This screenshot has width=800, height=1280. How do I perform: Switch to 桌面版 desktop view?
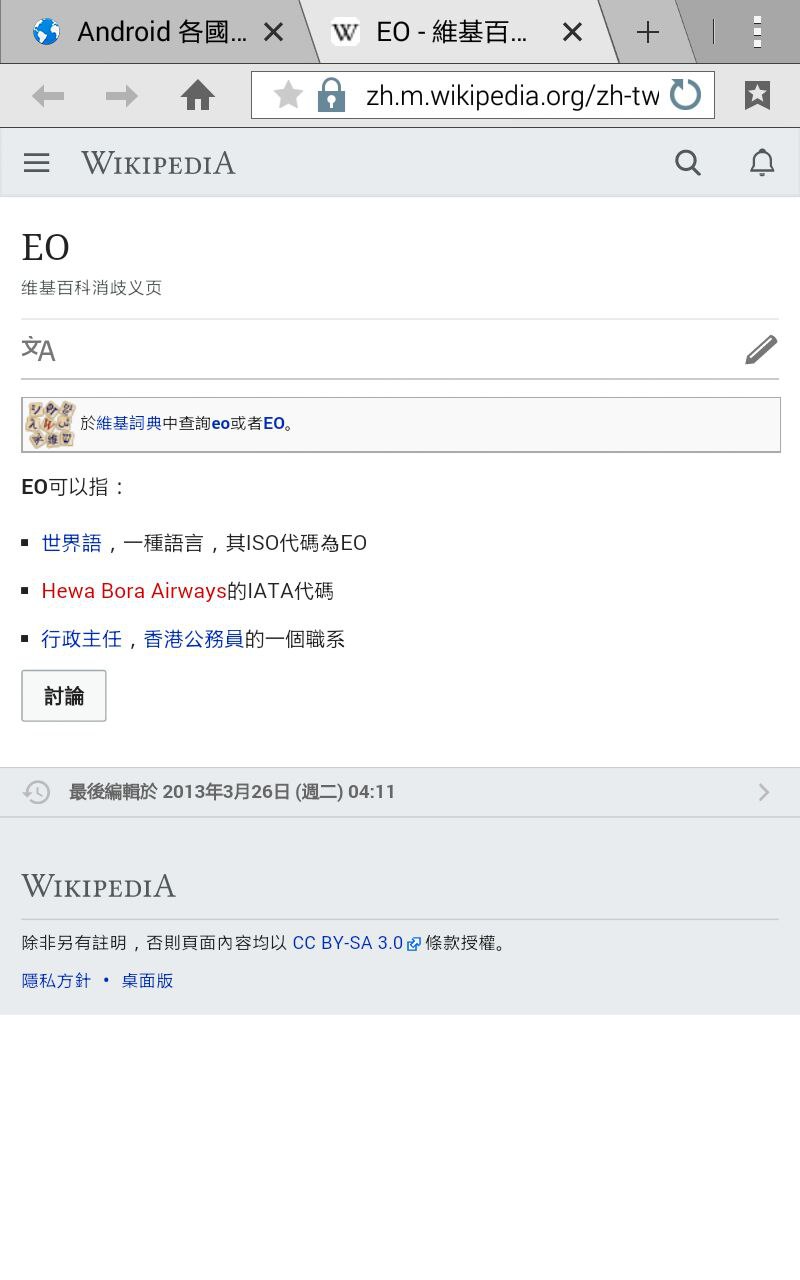[x=148, y=981]
